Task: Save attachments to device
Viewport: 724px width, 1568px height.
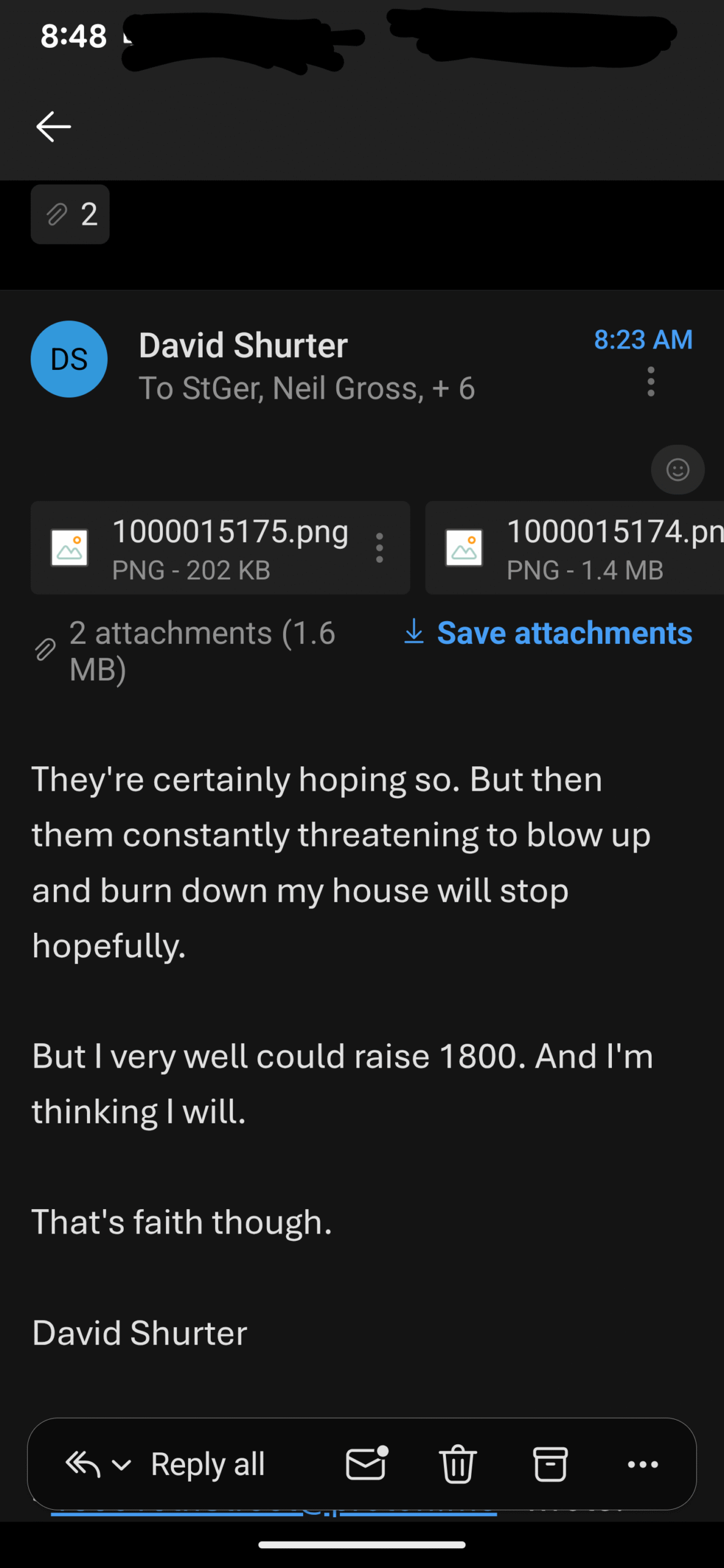Action: (548, 633)
